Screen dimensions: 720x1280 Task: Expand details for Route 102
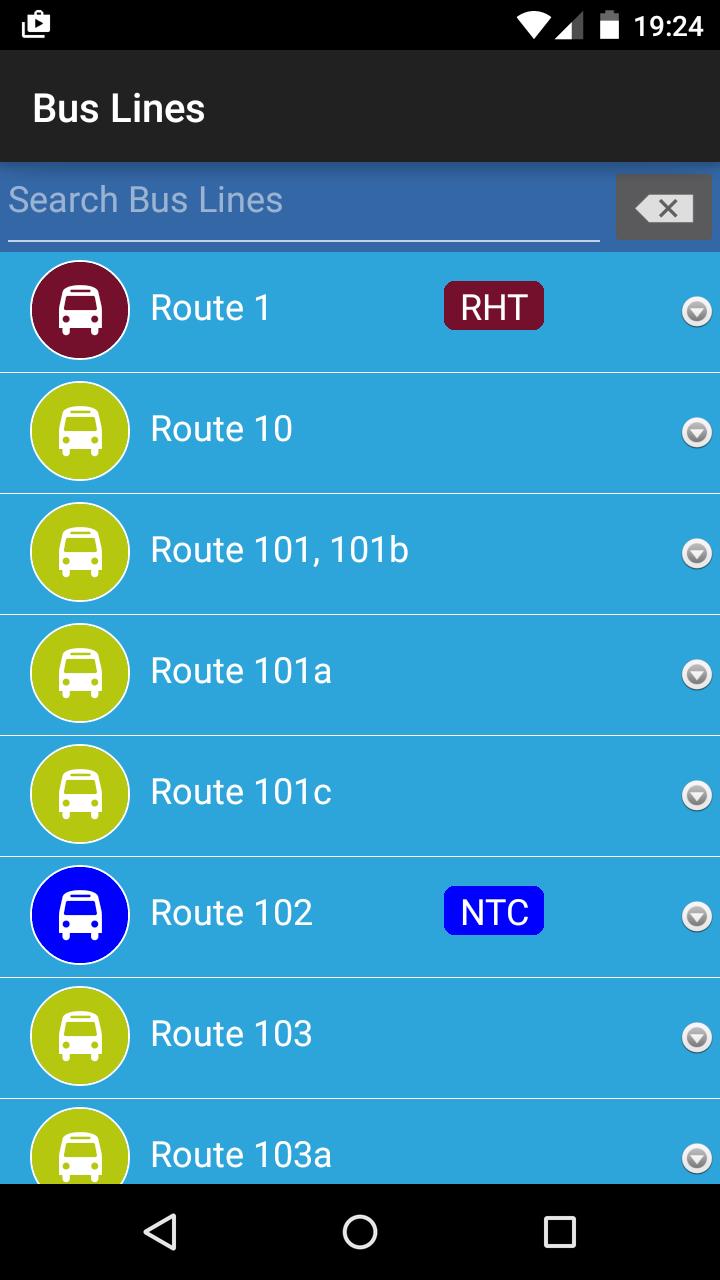point(697,917)
